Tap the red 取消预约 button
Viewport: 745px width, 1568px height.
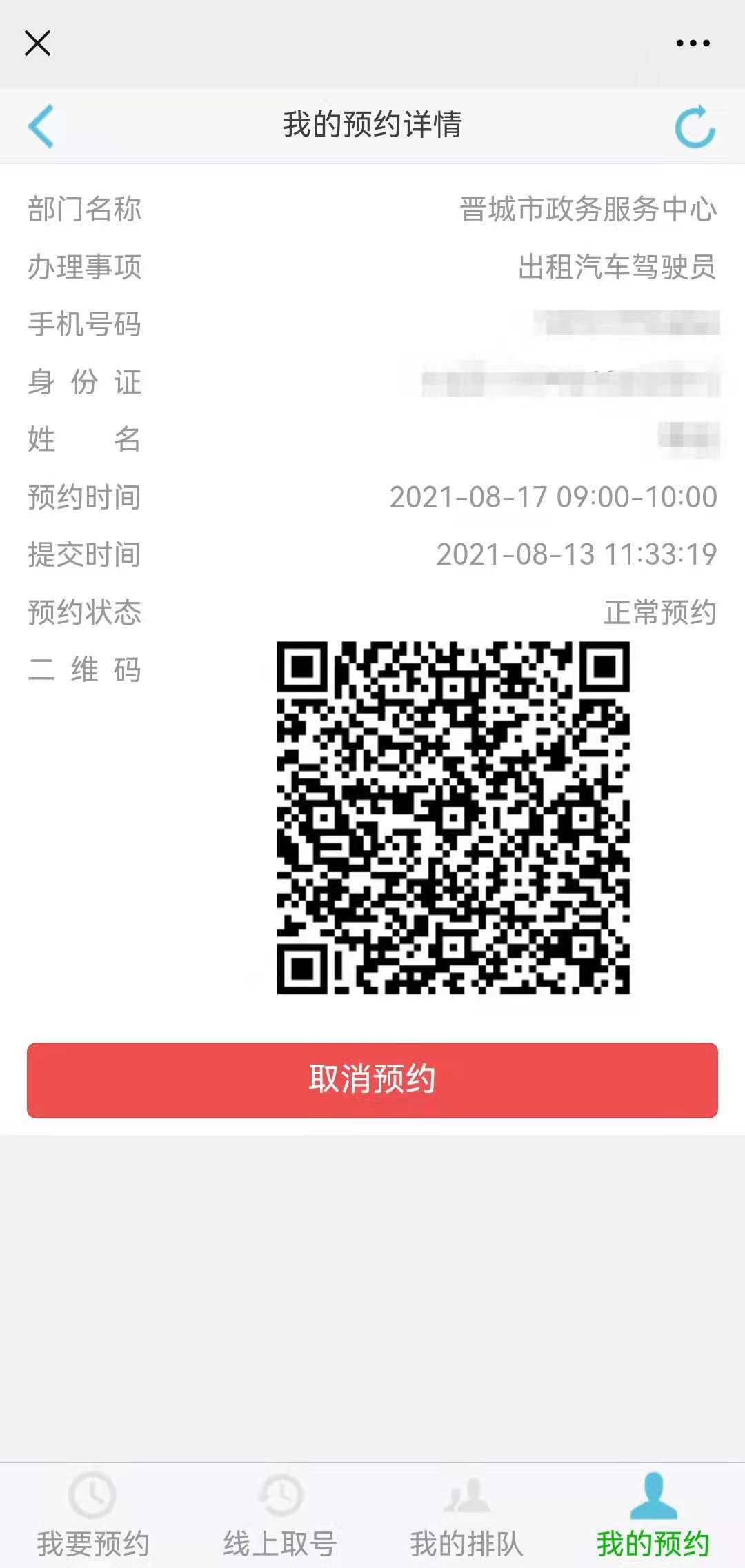pos(372,1080)
